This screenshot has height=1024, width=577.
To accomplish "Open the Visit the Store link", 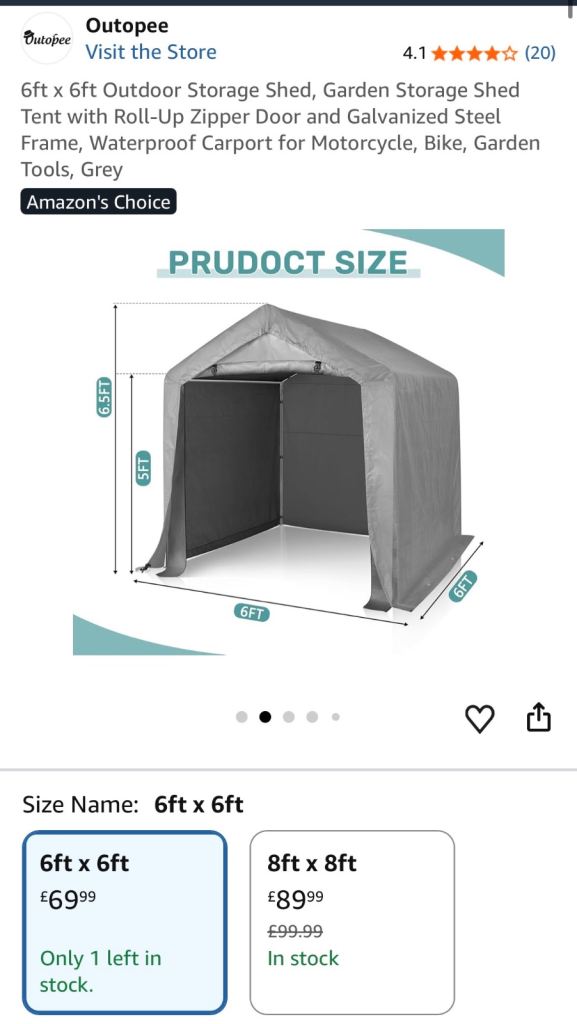I will pos(151,52).
